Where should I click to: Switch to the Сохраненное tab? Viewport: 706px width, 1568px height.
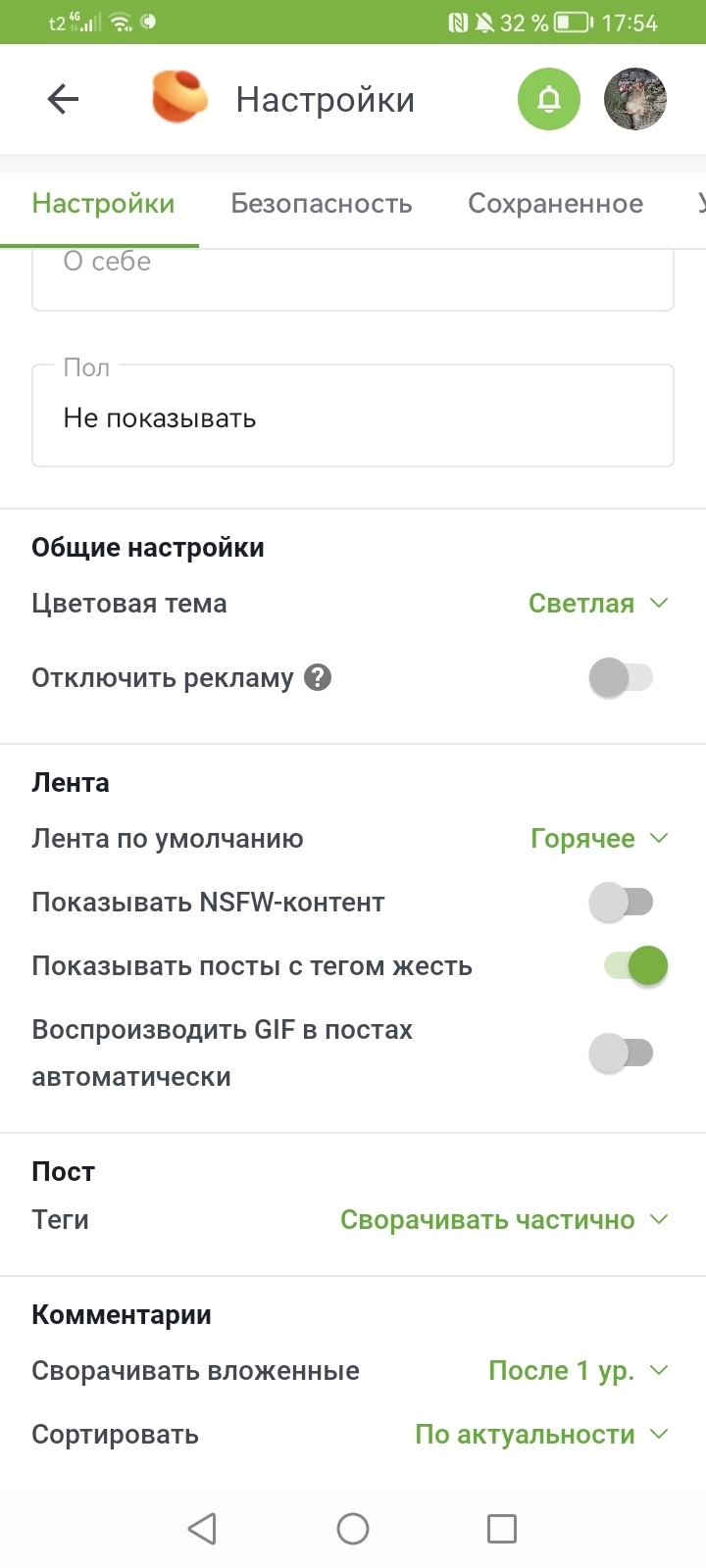[555, 204]
